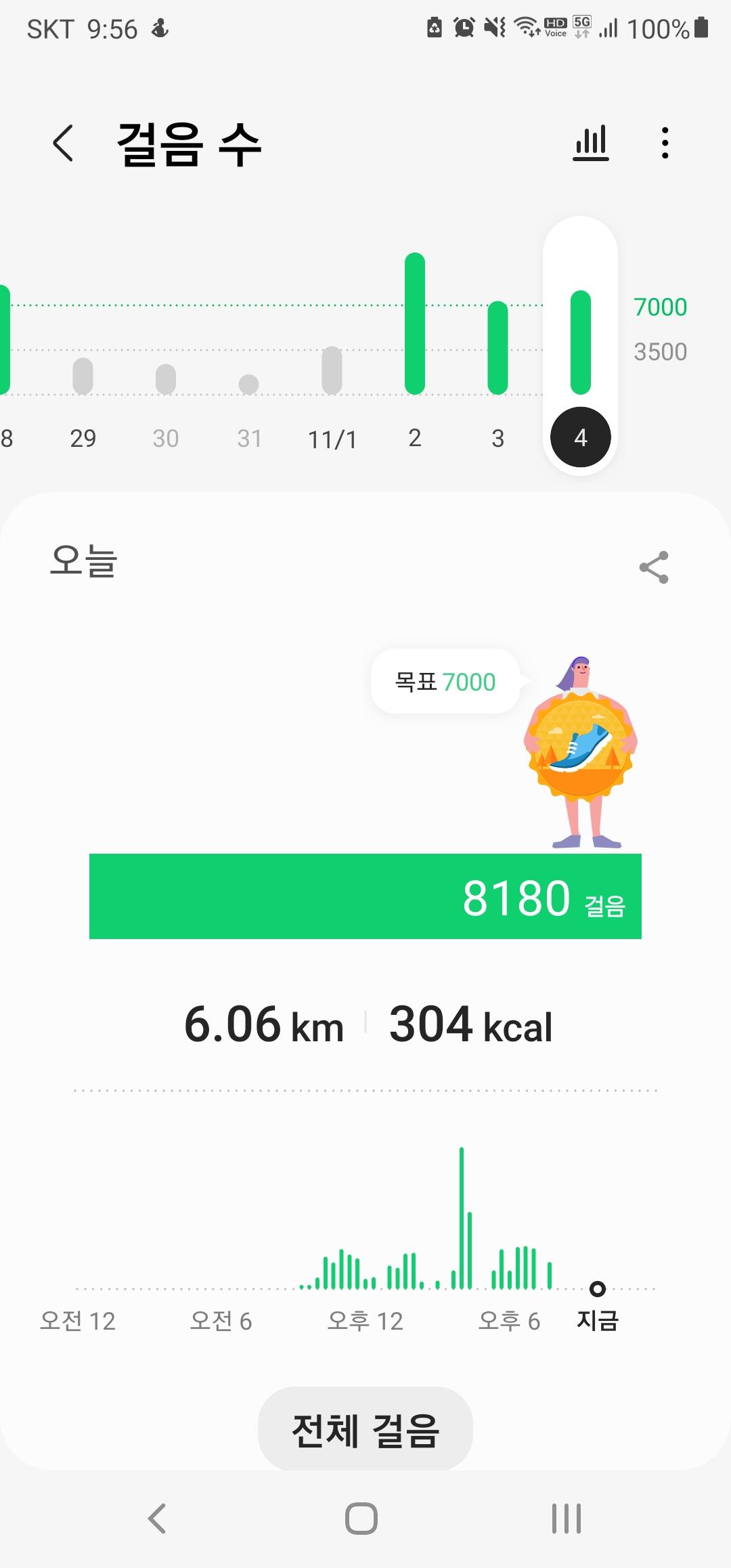The width and height of the screenshot is (731, 1568).
Task: Tap the 전체 걸음 button
Action: (365, 1431)
